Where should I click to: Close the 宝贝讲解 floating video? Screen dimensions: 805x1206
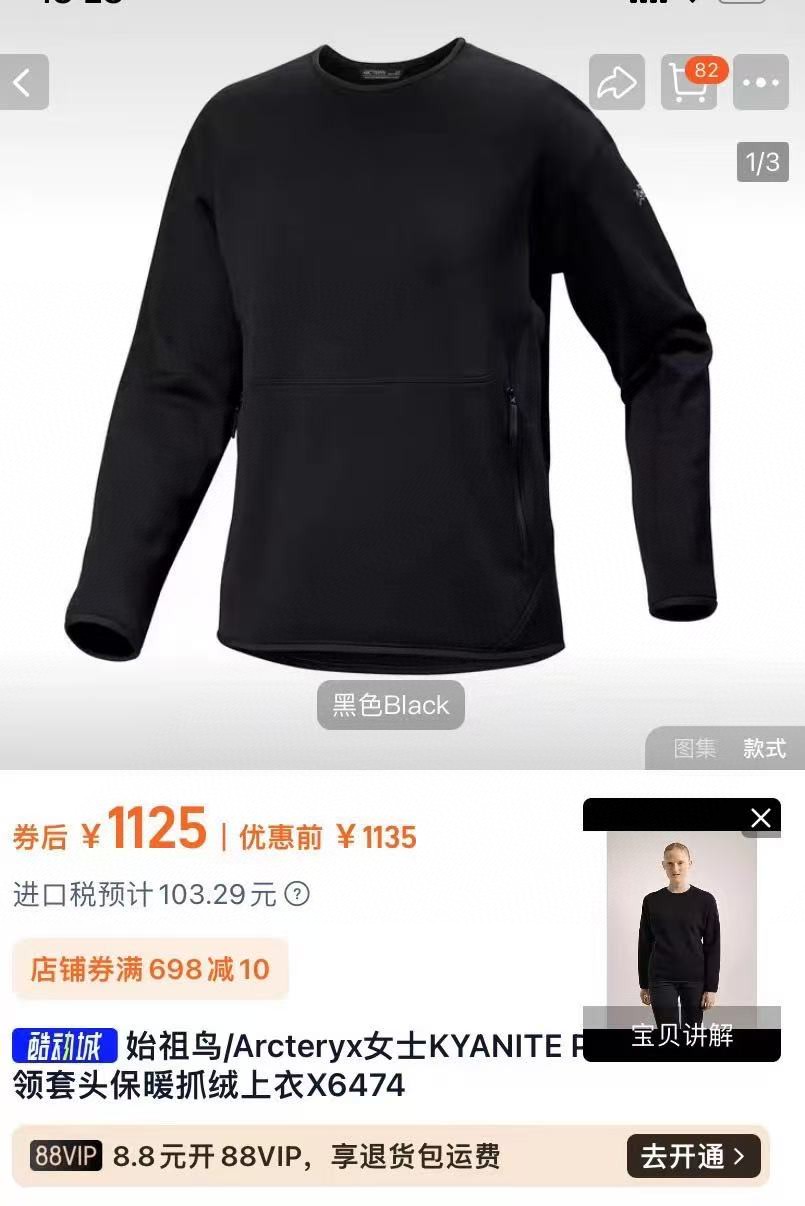[x=761, y=817]
